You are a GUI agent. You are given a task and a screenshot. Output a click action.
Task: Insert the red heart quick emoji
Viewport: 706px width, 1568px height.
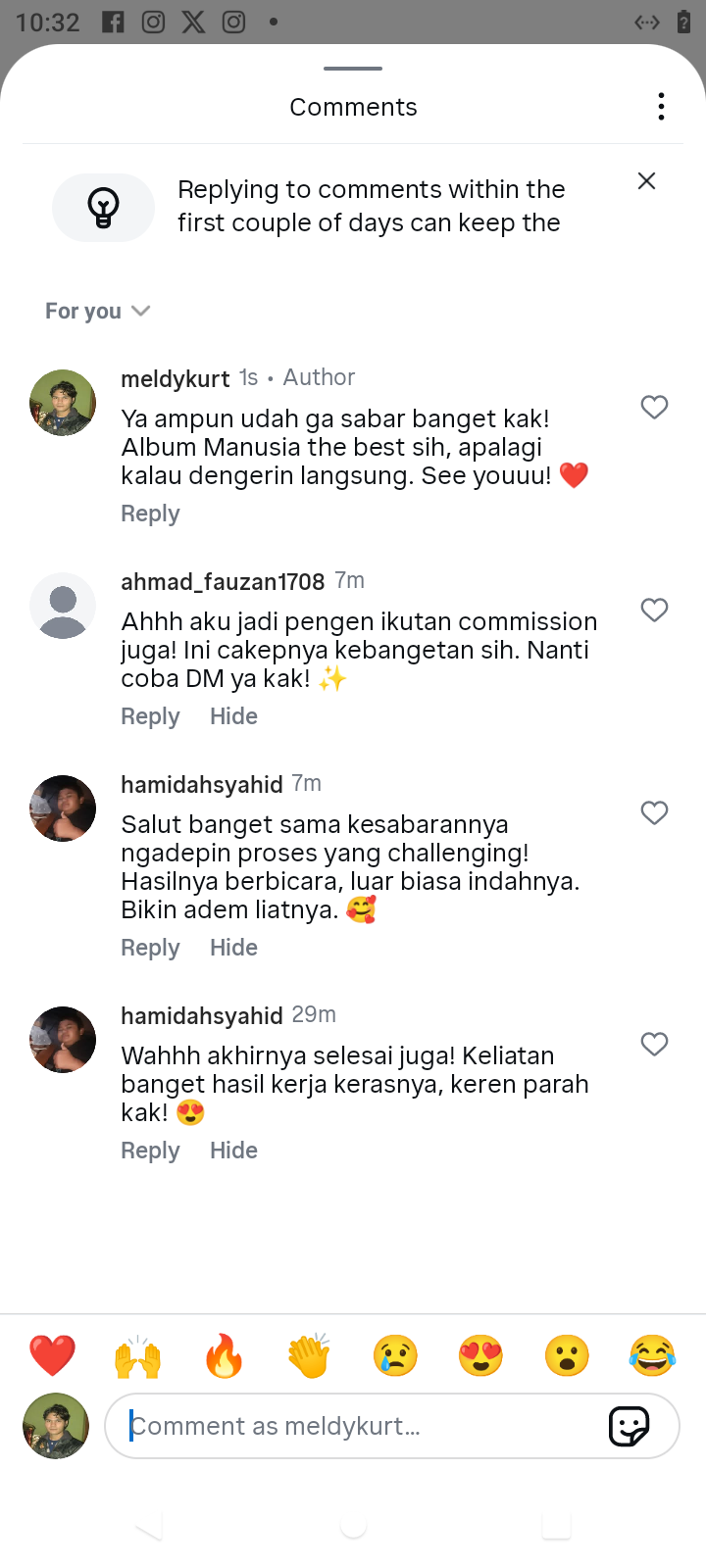[x=52, y=1356]
